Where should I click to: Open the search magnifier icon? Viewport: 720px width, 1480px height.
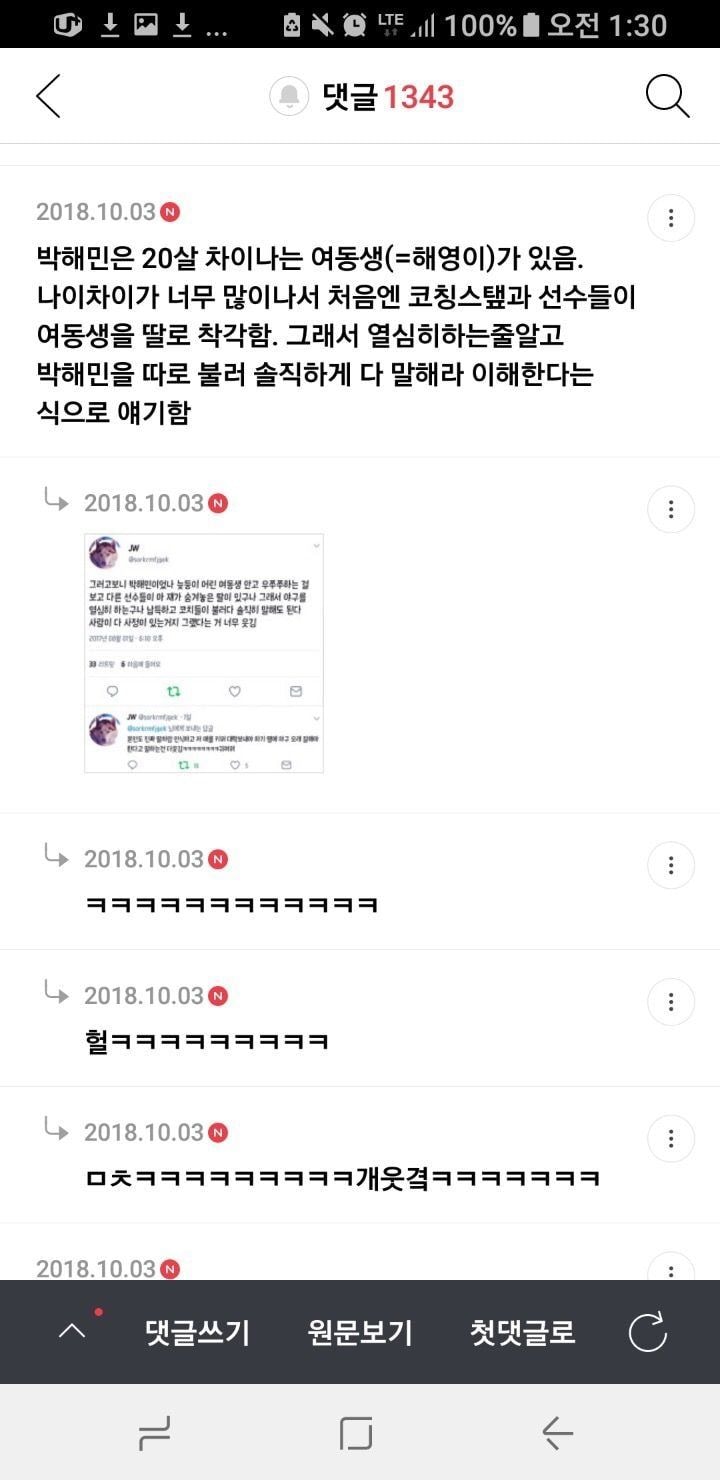(x=667, y=96)
